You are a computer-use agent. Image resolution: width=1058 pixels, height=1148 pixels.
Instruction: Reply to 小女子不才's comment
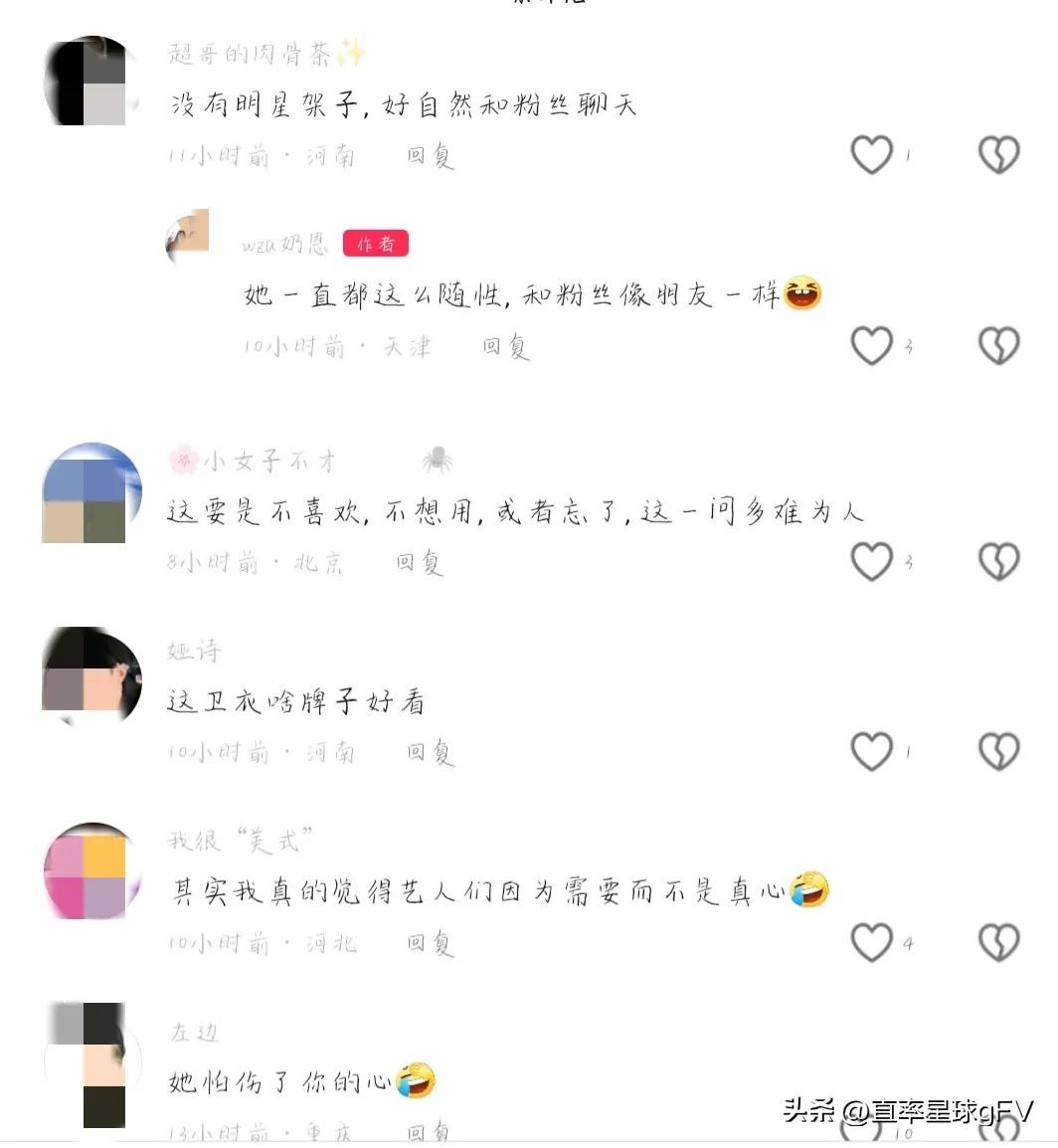419,563
